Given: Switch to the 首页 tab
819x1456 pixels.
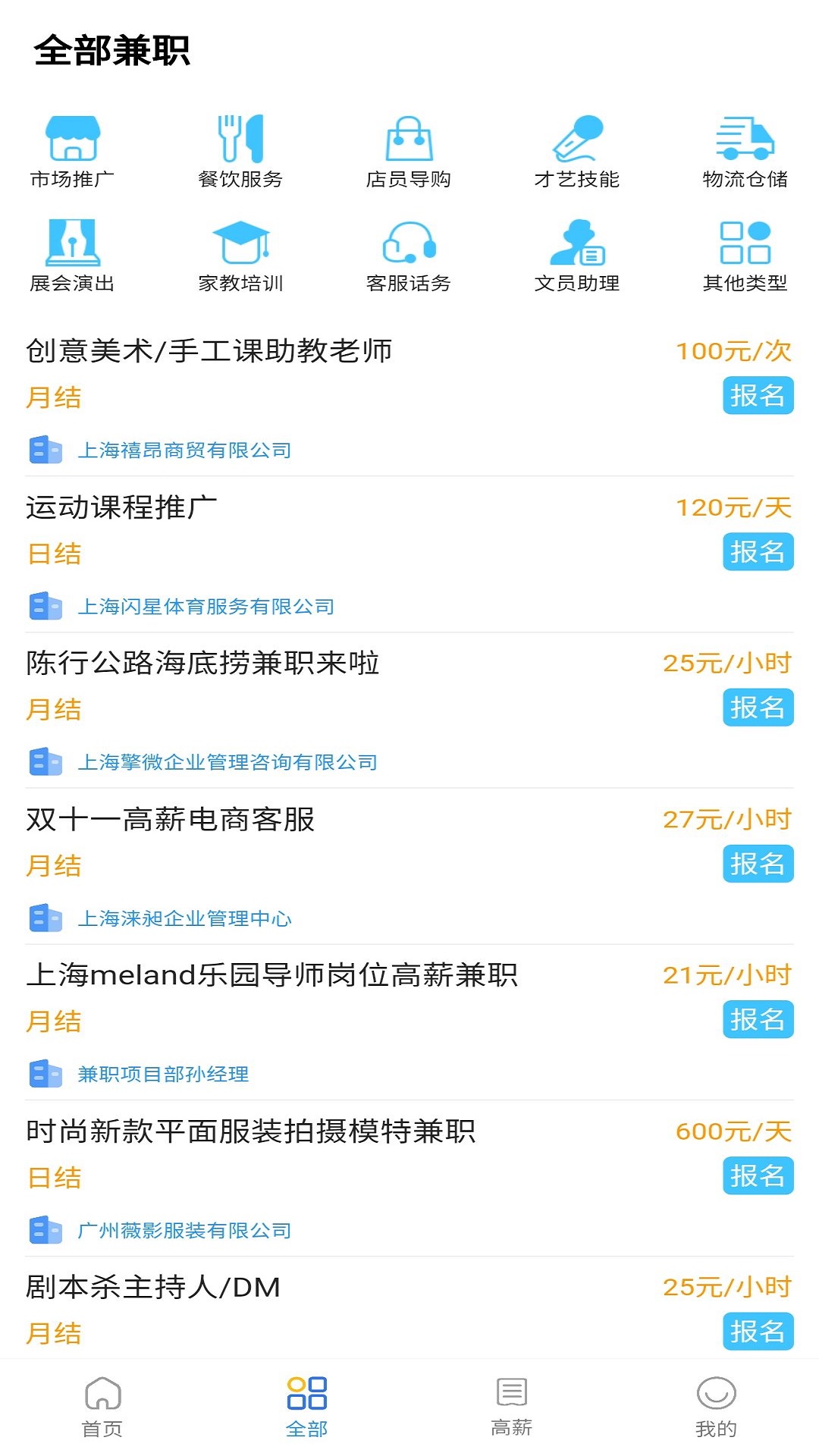Looking at the screenshot, I should coord(102,1407).
